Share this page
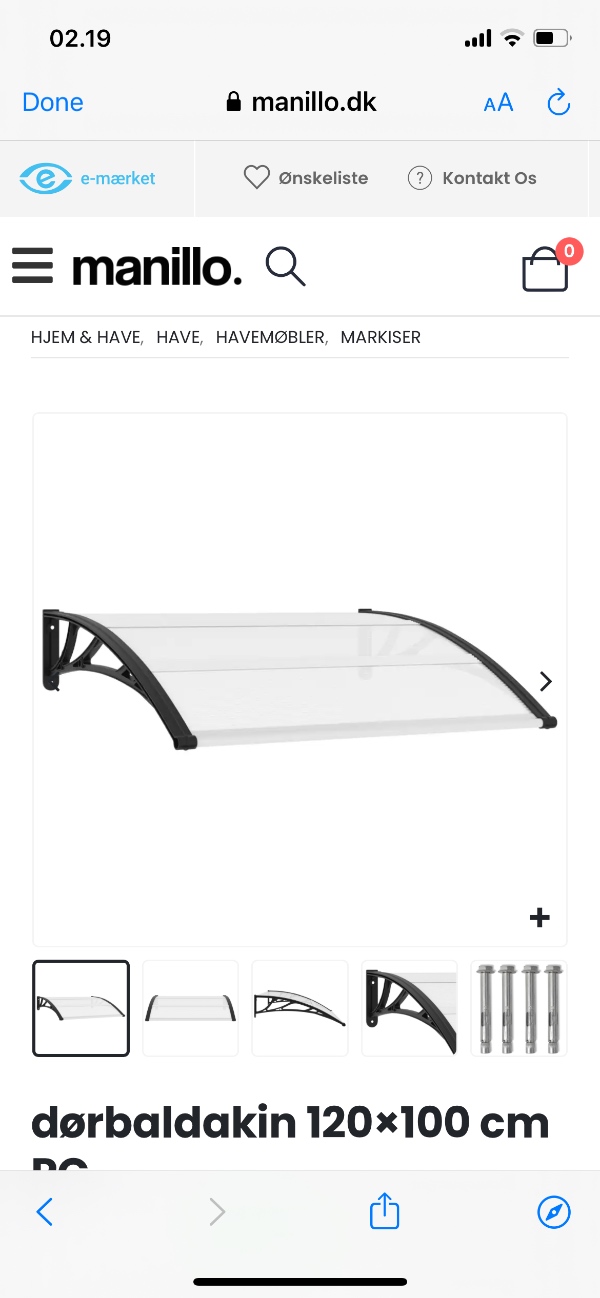The width and height of the screenshot is (600, 1298). pos(384,1213)
